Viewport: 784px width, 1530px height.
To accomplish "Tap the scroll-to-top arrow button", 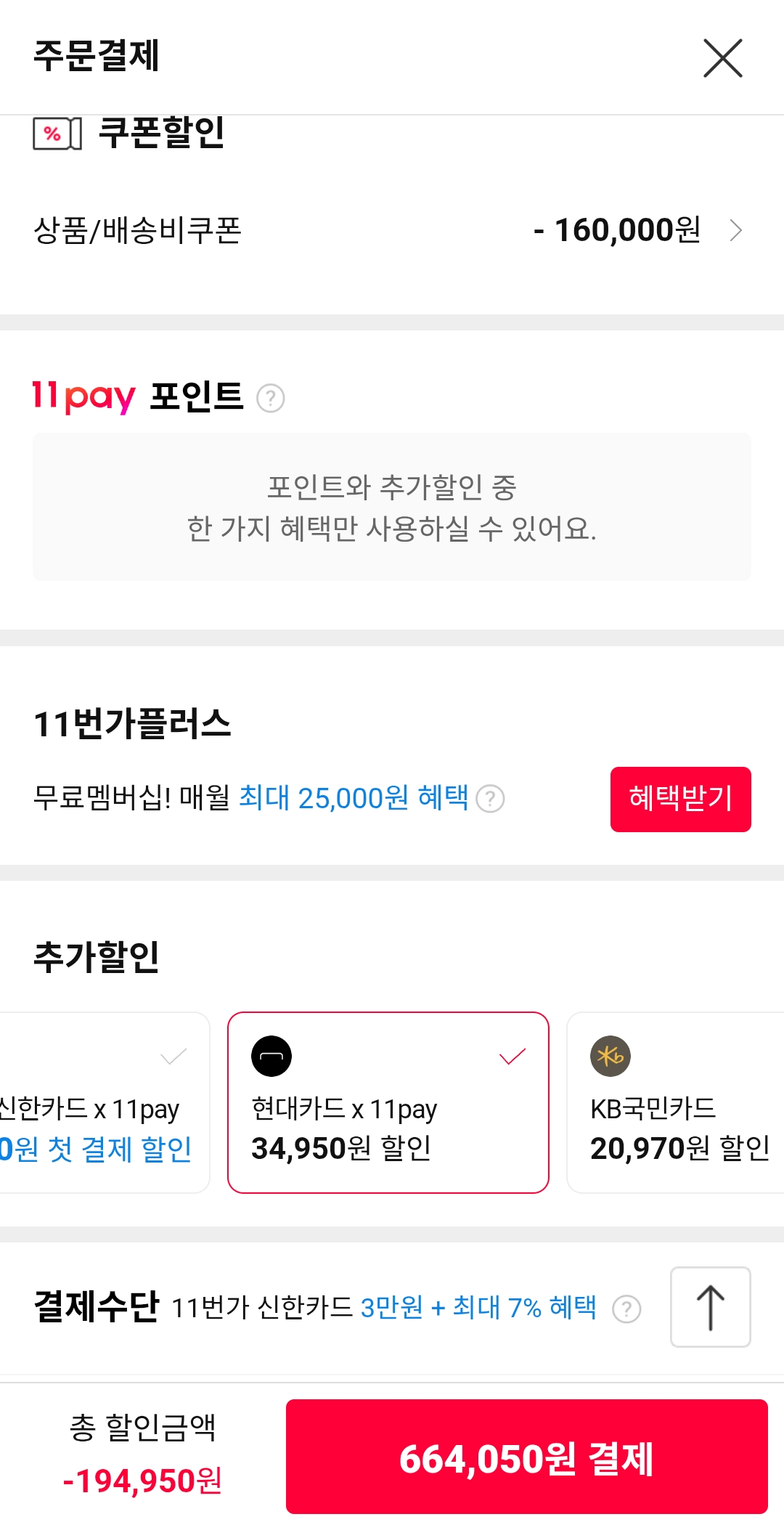I will (710, 1307).
